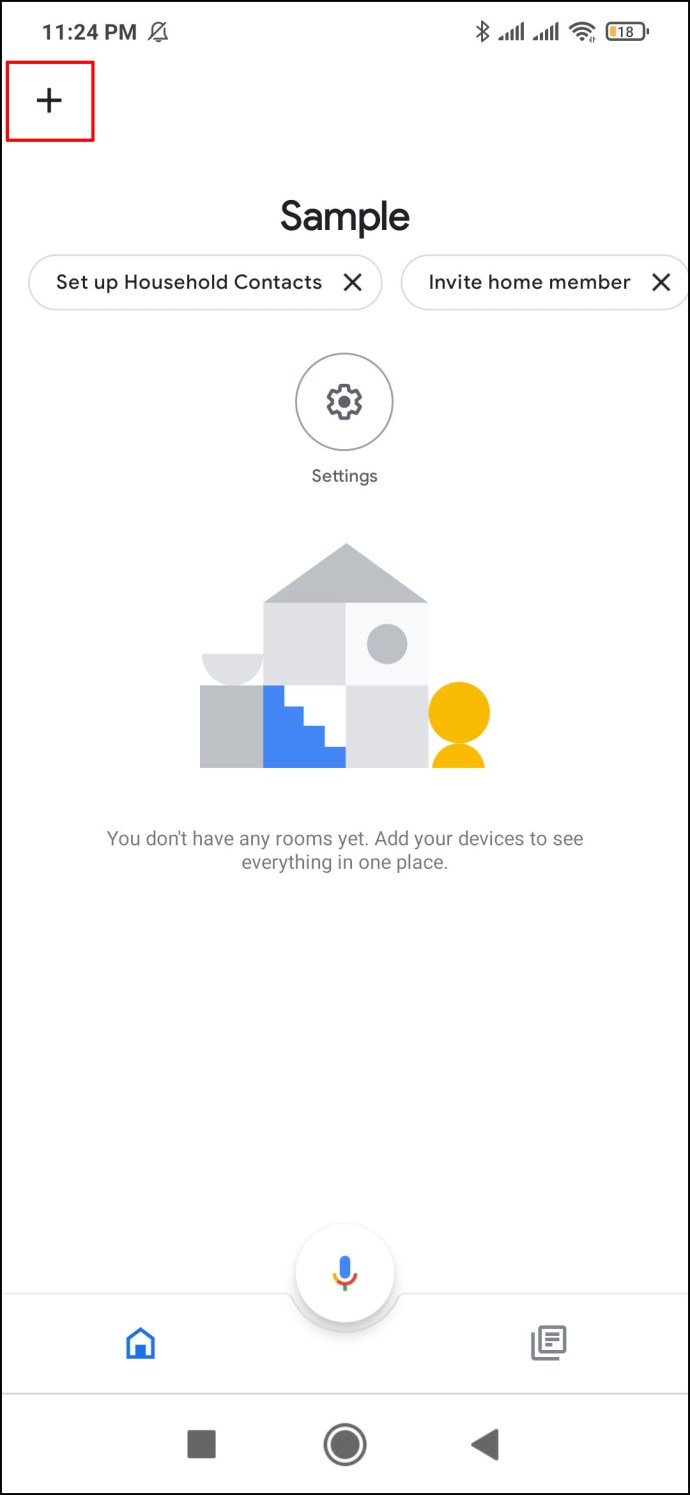The image size is (690, 1495).
Task: Open recent apps with square button
Action: 202,1444
